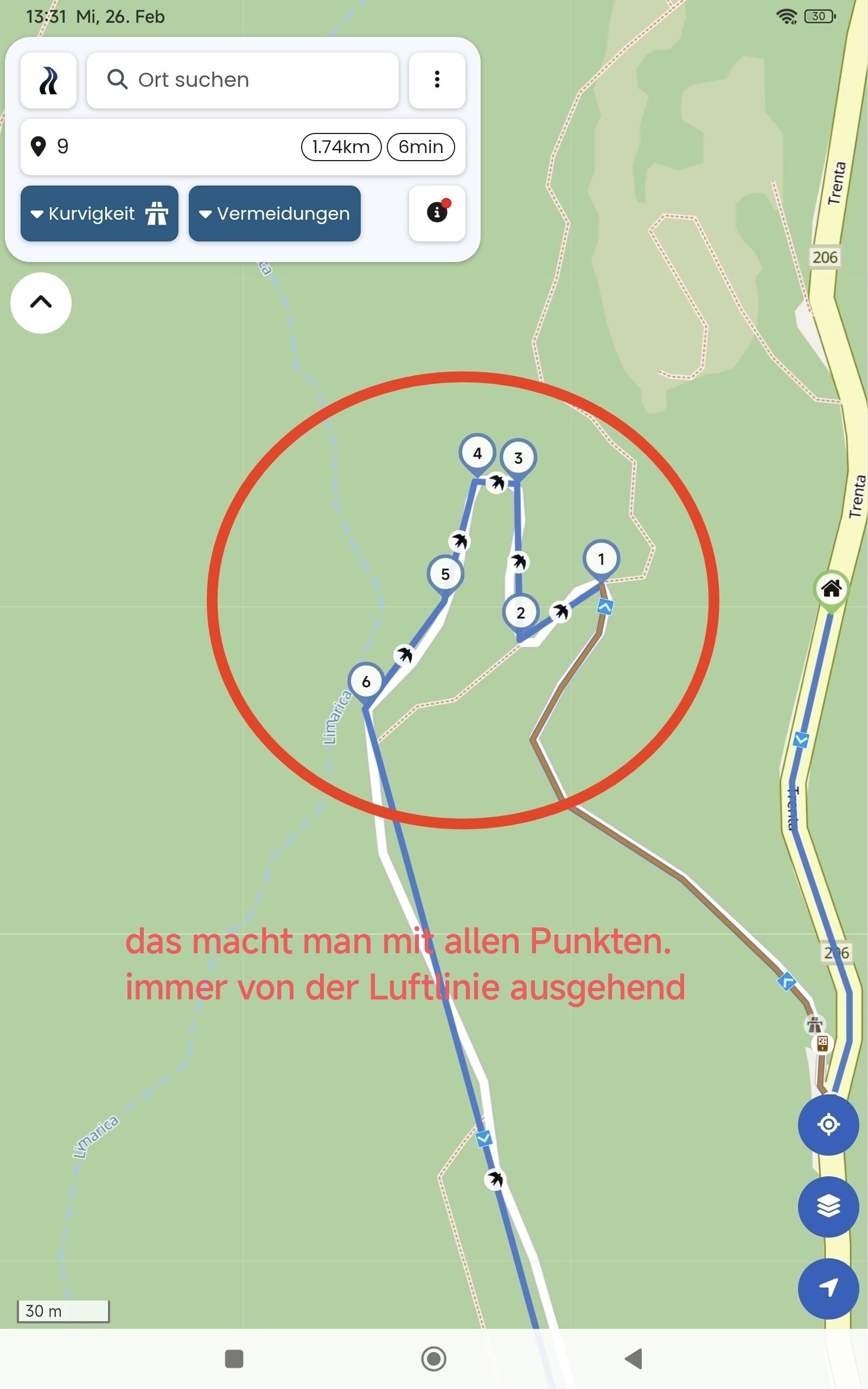868x1389 pixels.
Task: Expand the Vermeidungen dropdown
Action: coord(275,214)
